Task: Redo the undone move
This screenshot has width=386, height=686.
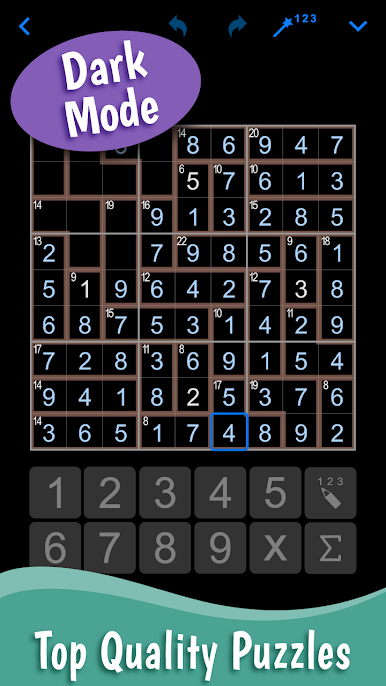Action: pyautogui.click(x=238, y=26)
